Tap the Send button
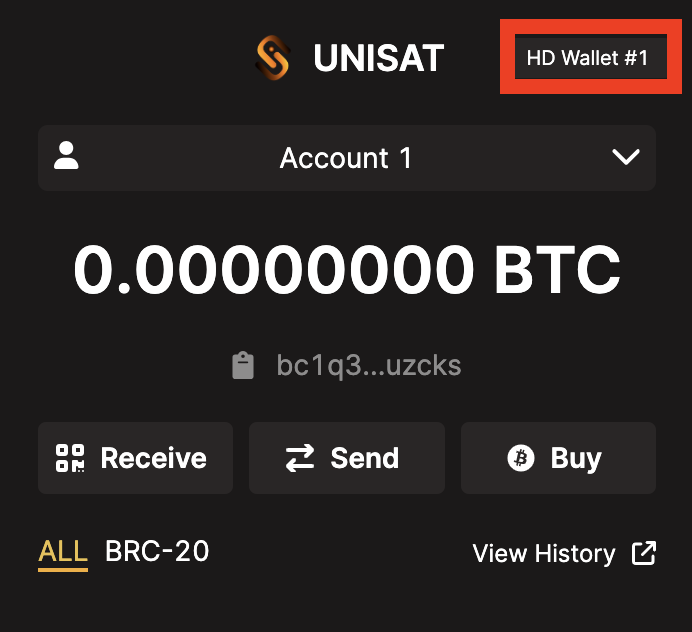 point(346,458)
